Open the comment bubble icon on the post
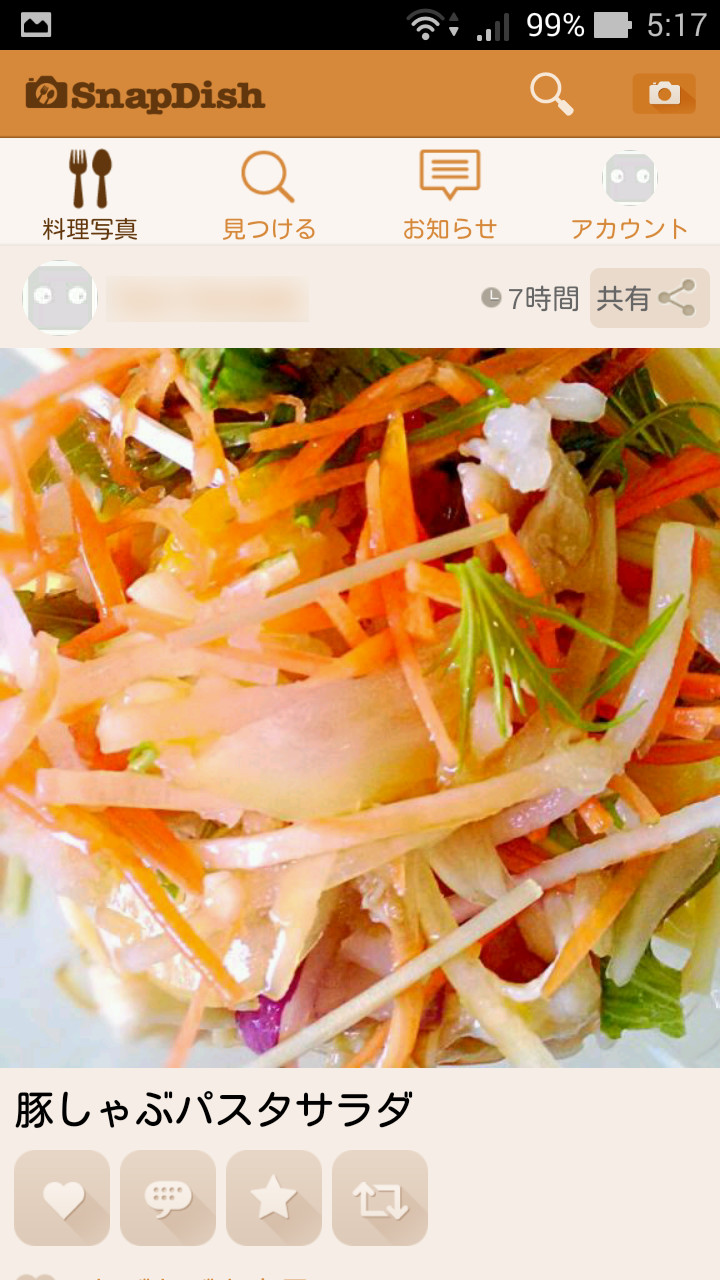The height and width of the screenshot is (1280, 720). pyautogui.click(x=167, y=1198)
